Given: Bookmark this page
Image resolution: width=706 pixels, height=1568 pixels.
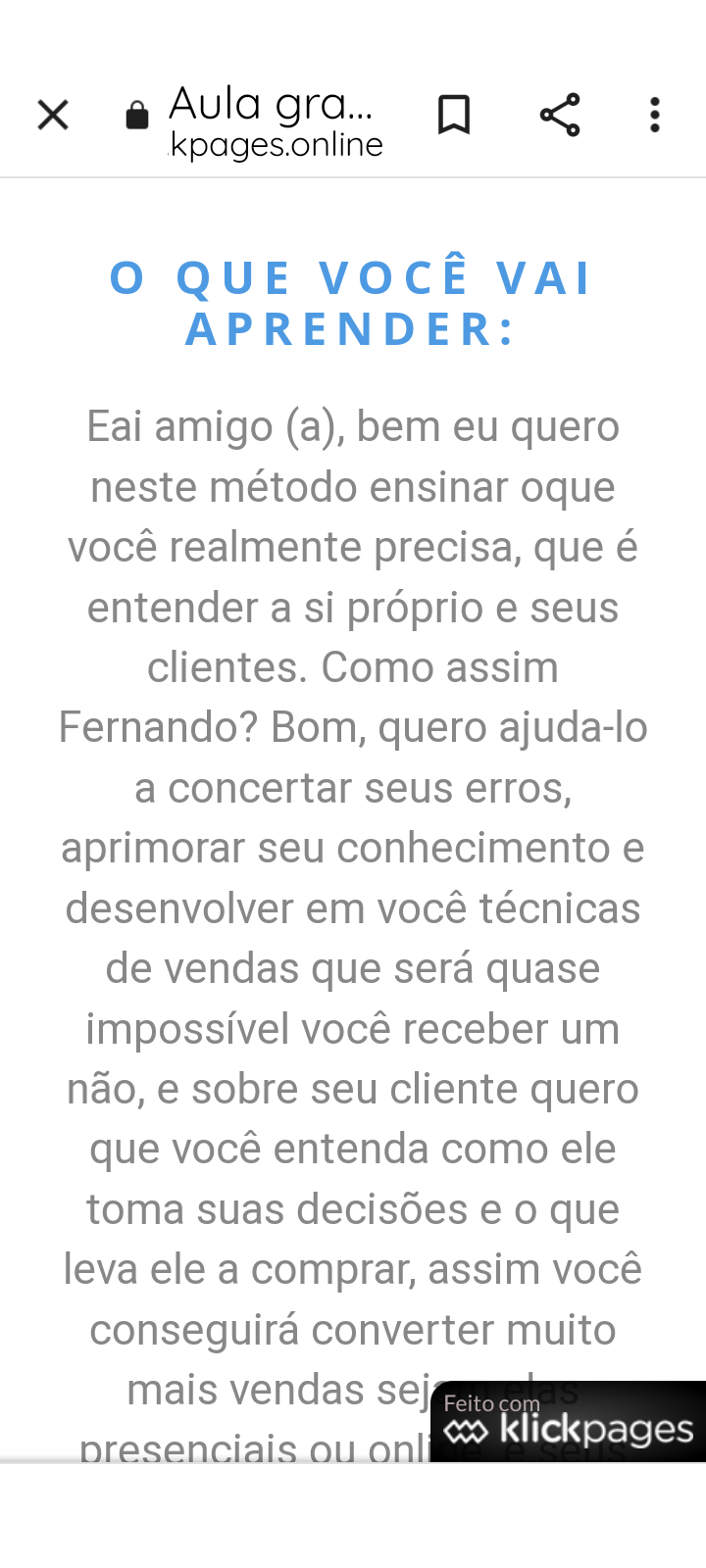Looking at the screenshot, I should pos(454,116).
